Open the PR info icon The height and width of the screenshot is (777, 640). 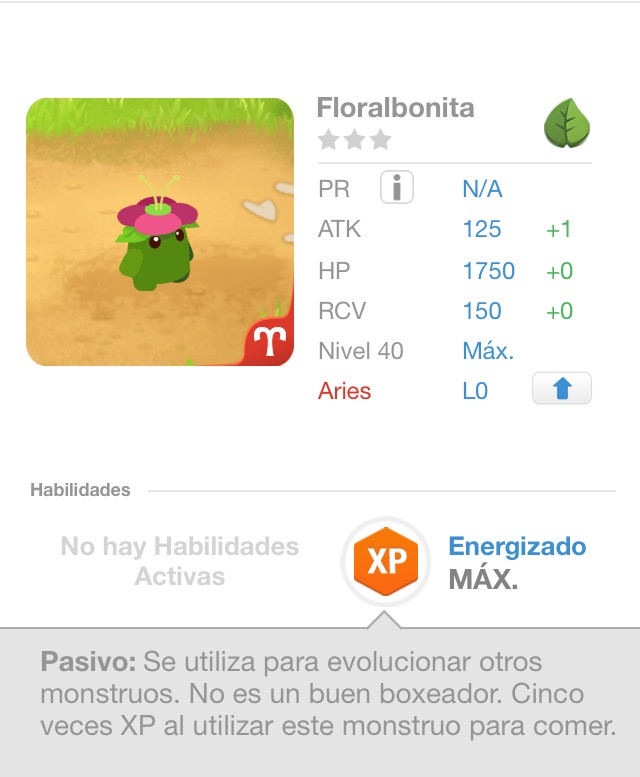coord(397,188)
